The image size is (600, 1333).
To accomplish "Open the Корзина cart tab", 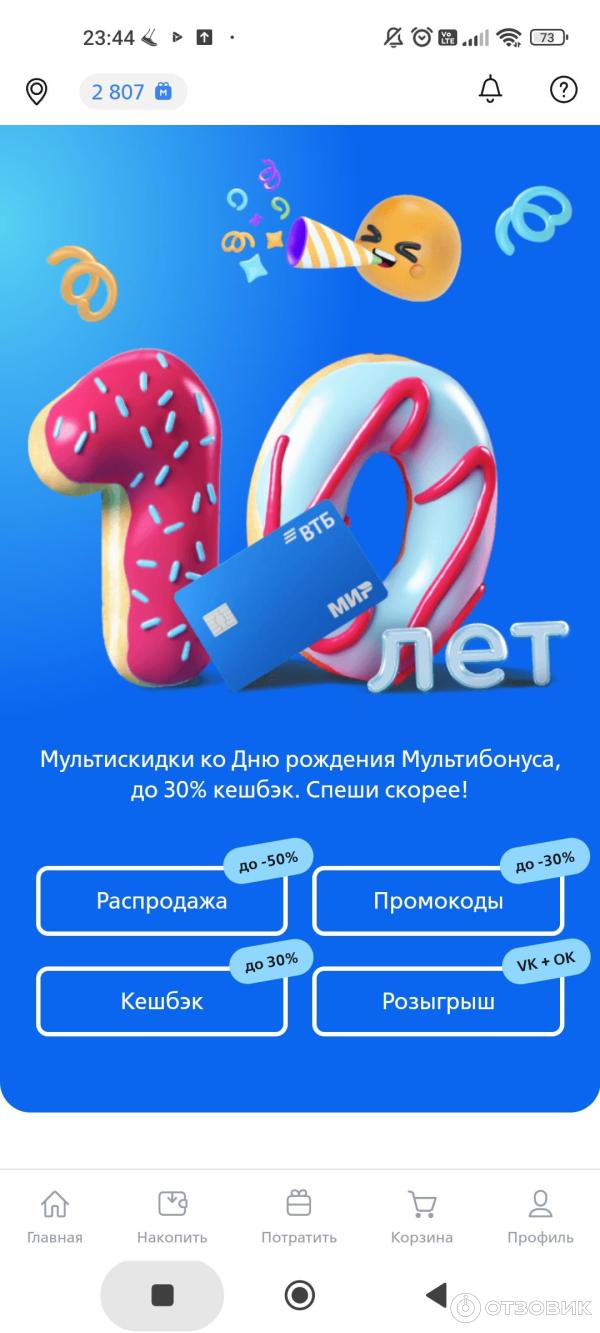I will pyautogui.click(x=422, y=1216).
